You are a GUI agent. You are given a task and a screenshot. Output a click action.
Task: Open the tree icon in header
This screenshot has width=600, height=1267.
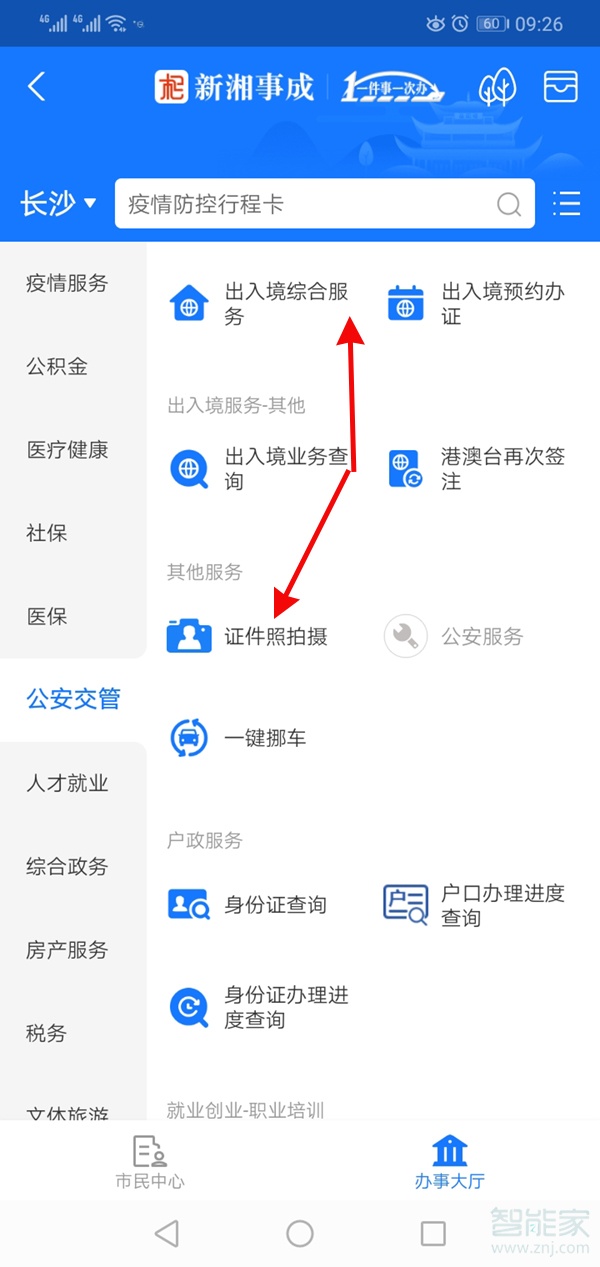coord(497,87)
